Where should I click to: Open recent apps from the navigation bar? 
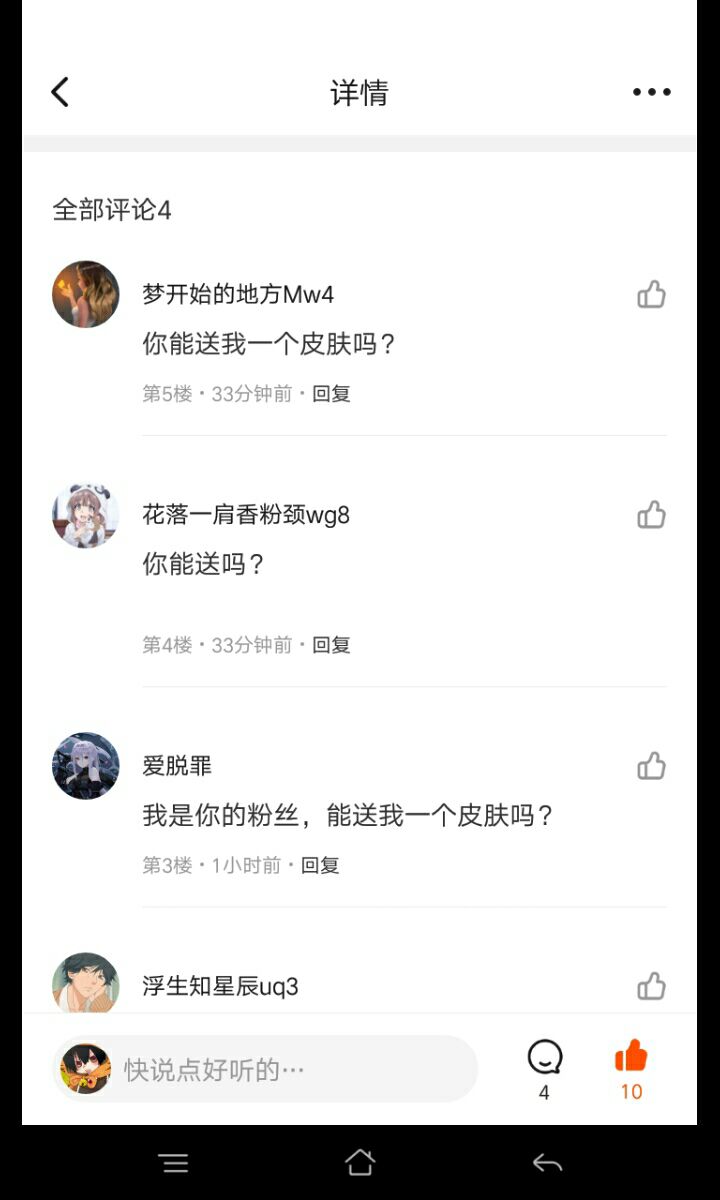[174, 1162]
